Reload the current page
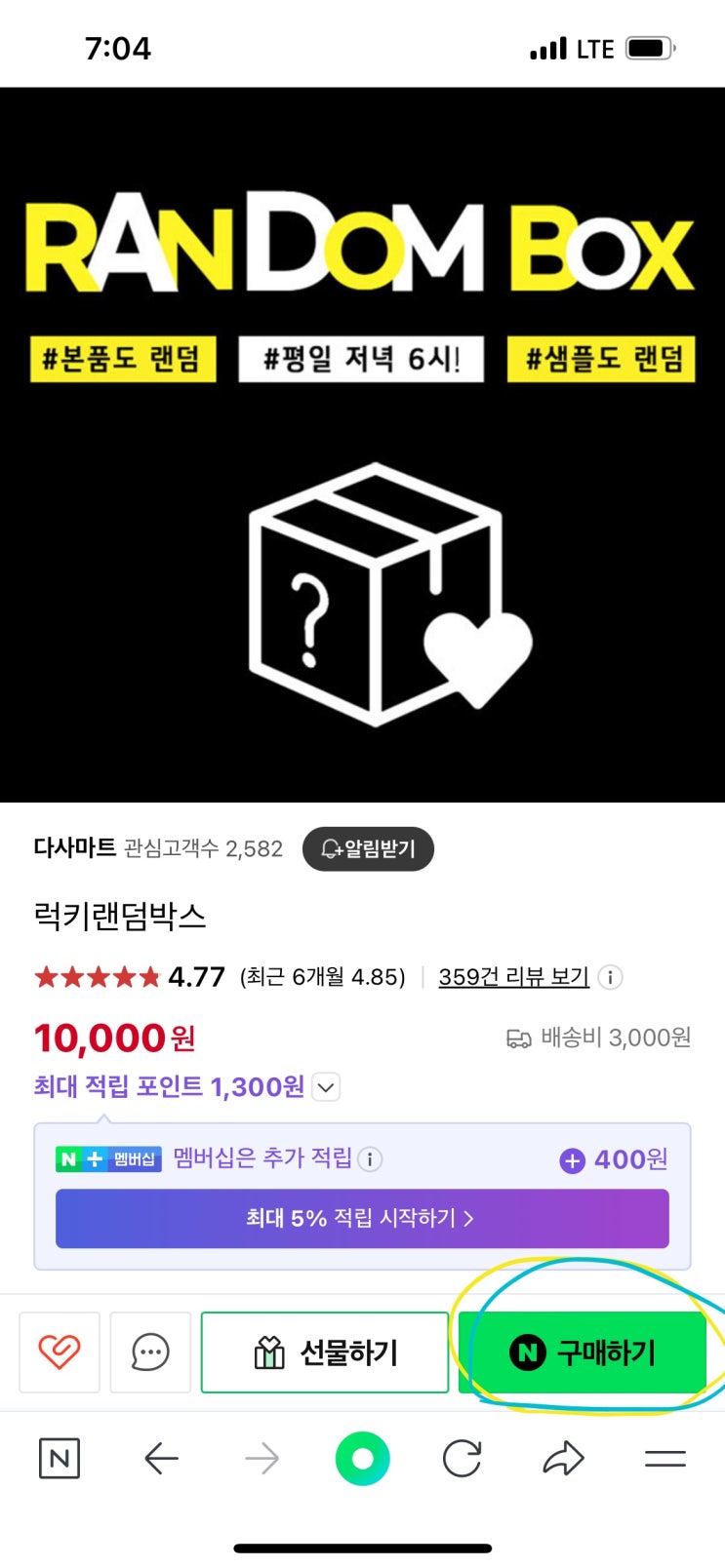Viewport: 725px width, 1568px height. (462, 1459)
